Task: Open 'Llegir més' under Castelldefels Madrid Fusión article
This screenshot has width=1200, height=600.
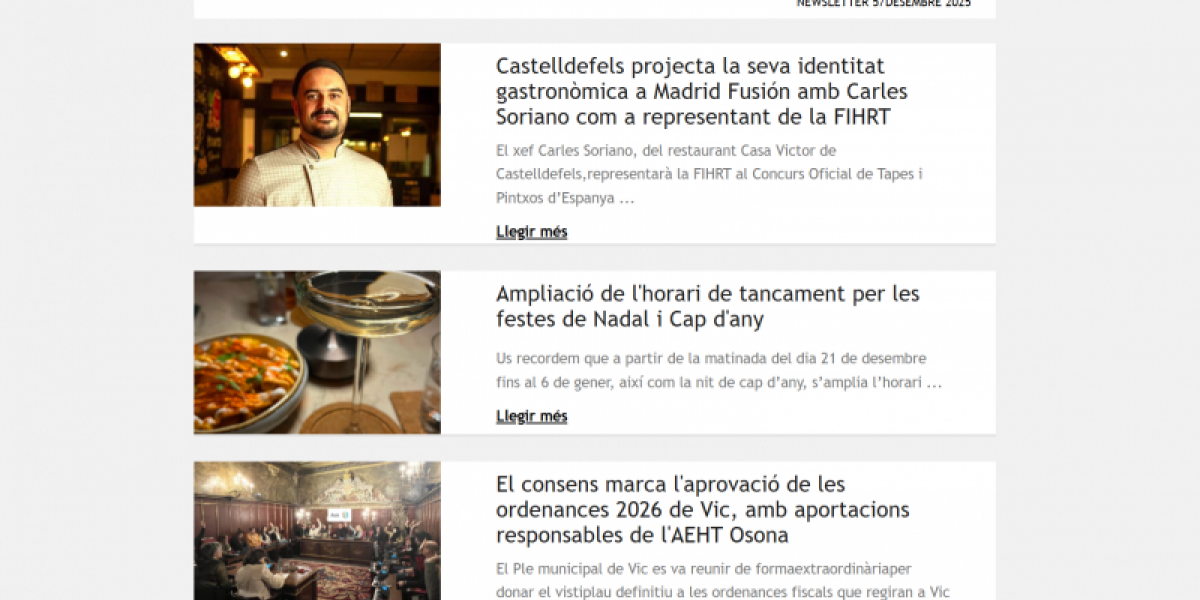Action: click(x=531, y=232)
